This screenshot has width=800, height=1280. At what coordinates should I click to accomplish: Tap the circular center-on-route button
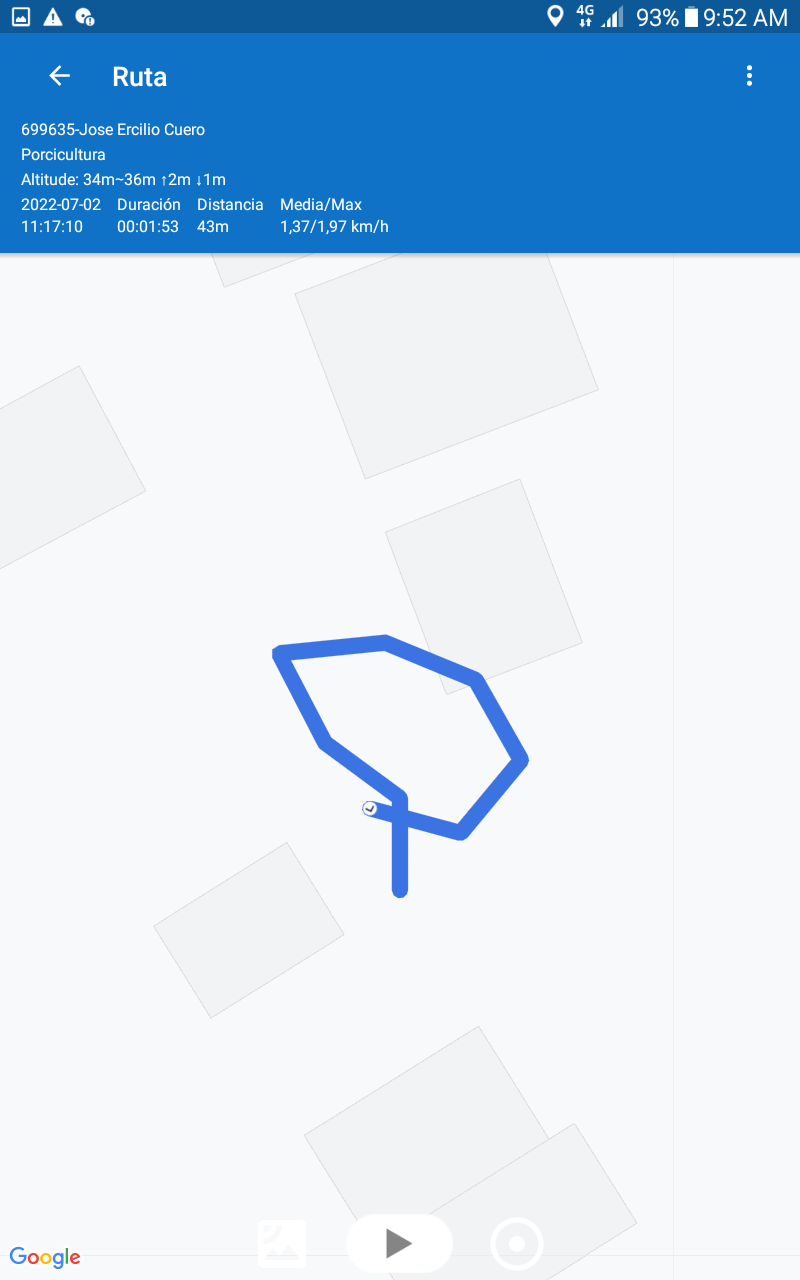coord(517,1244)
